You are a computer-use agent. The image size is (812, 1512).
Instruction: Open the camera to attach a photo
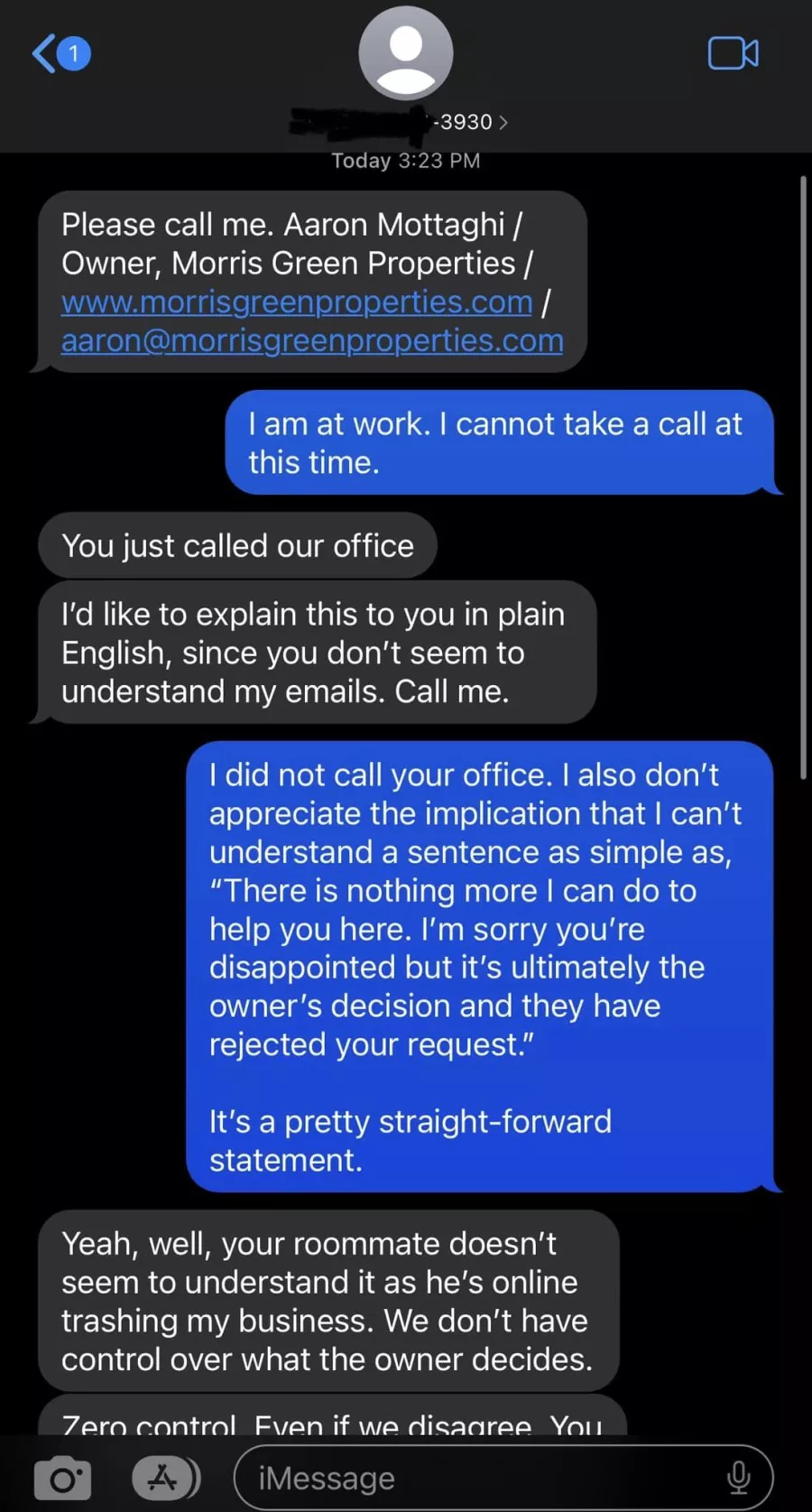62,1479
